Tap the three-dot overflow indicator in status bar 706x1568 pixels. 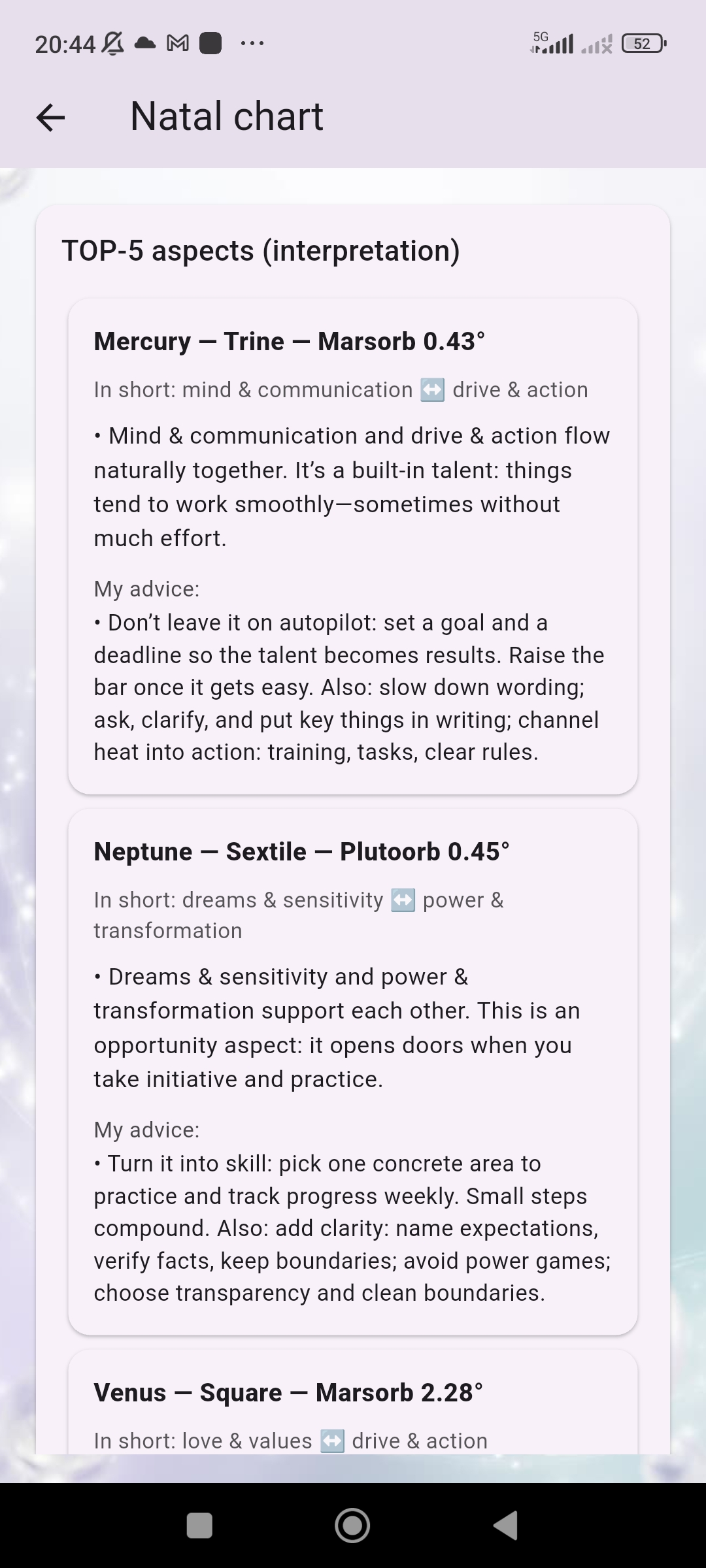coord(252,42)
